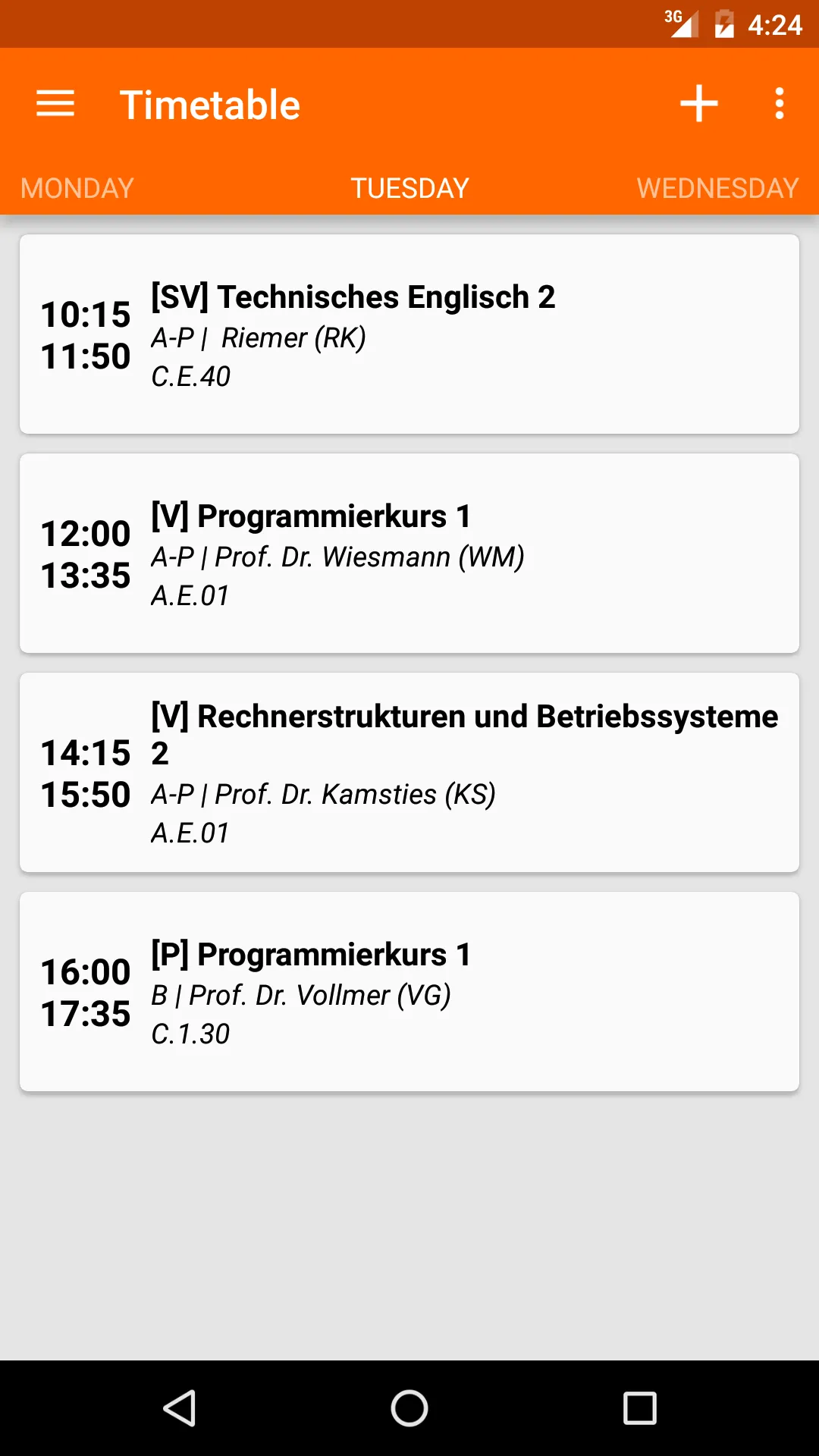Open the navigation drawer menu
819x1456 pixels.
54,103
